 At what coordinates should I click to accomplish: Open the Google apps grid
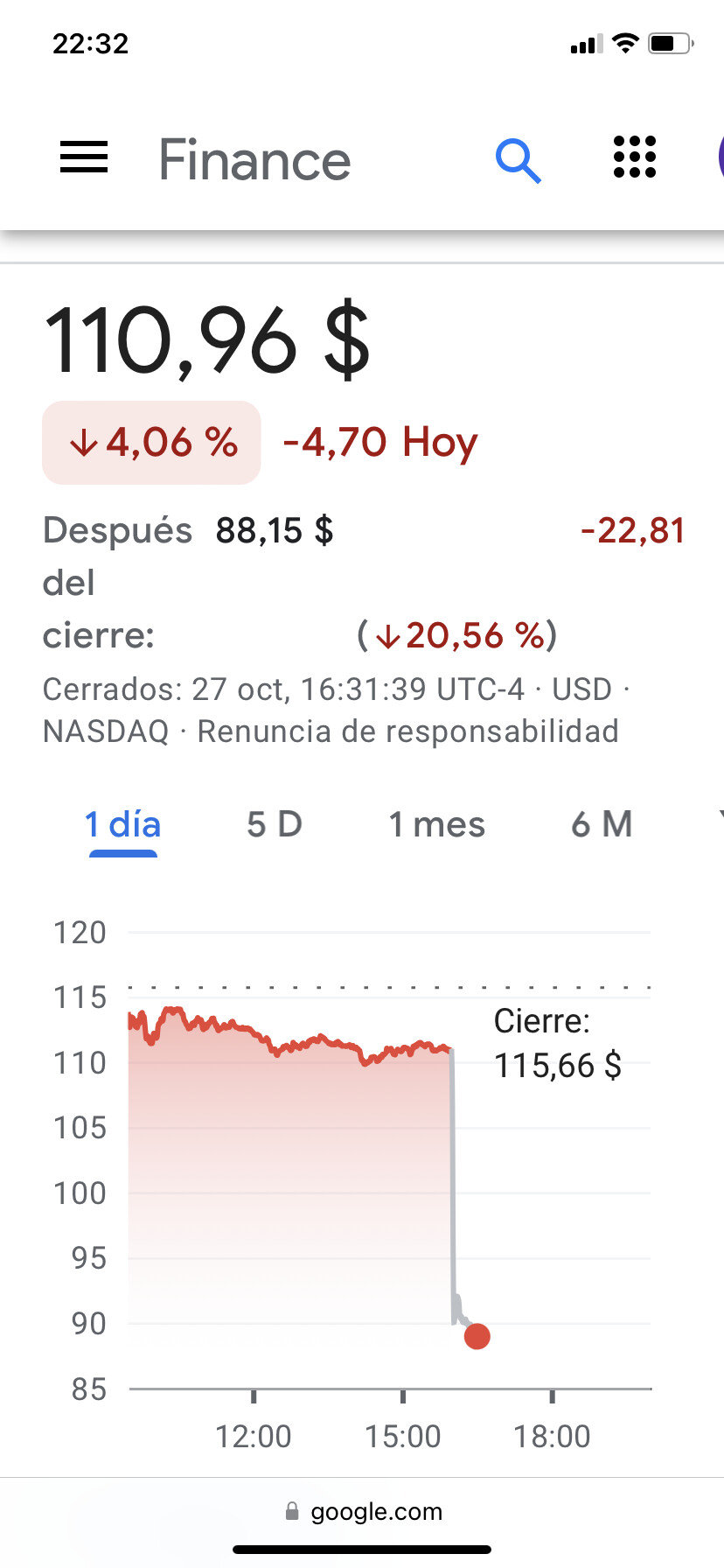pyautogui.click(x=635, y=157)
